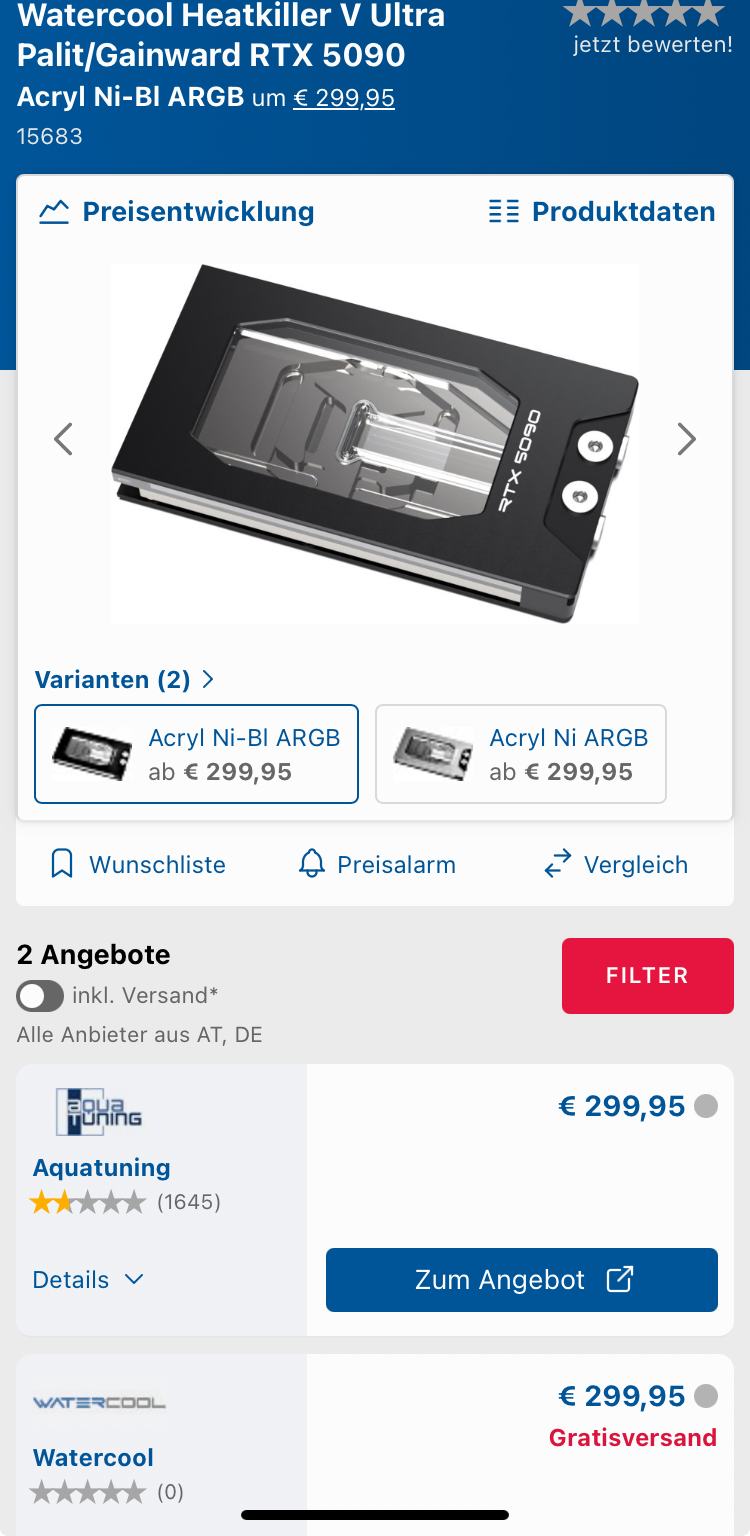The height and width of the screenshot is (1536, 750).
Task: Enlarge the product image
Action: (x=375, y=443)
